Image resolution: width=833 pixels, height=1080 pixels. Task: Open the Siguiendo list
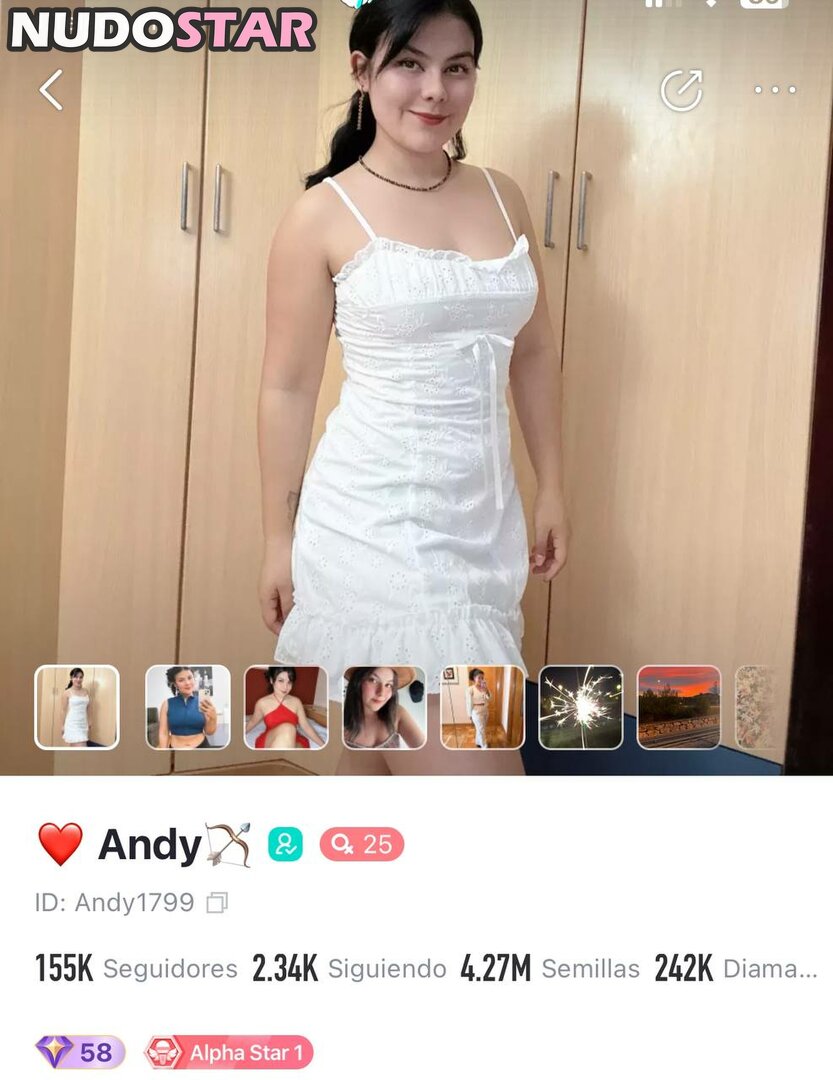(x=349, y=968)
